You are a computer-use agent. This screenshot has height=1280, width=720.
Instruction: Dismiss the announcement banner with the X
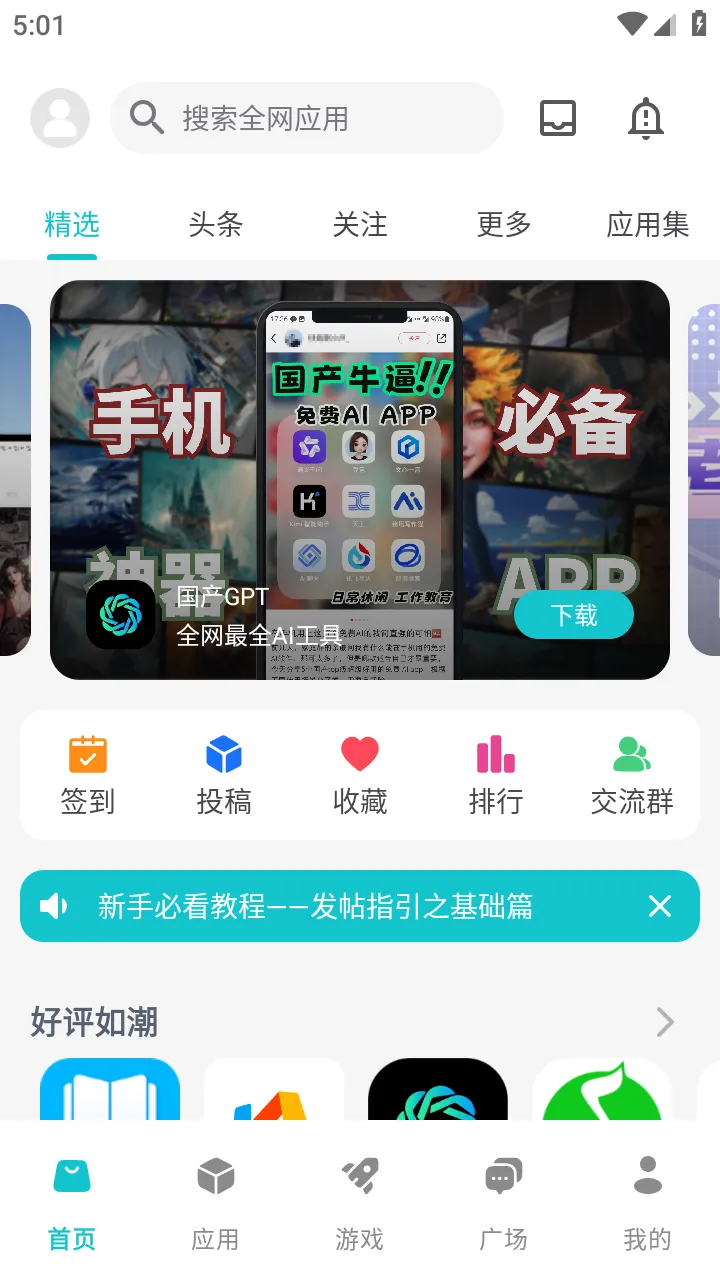pos(659,906)
